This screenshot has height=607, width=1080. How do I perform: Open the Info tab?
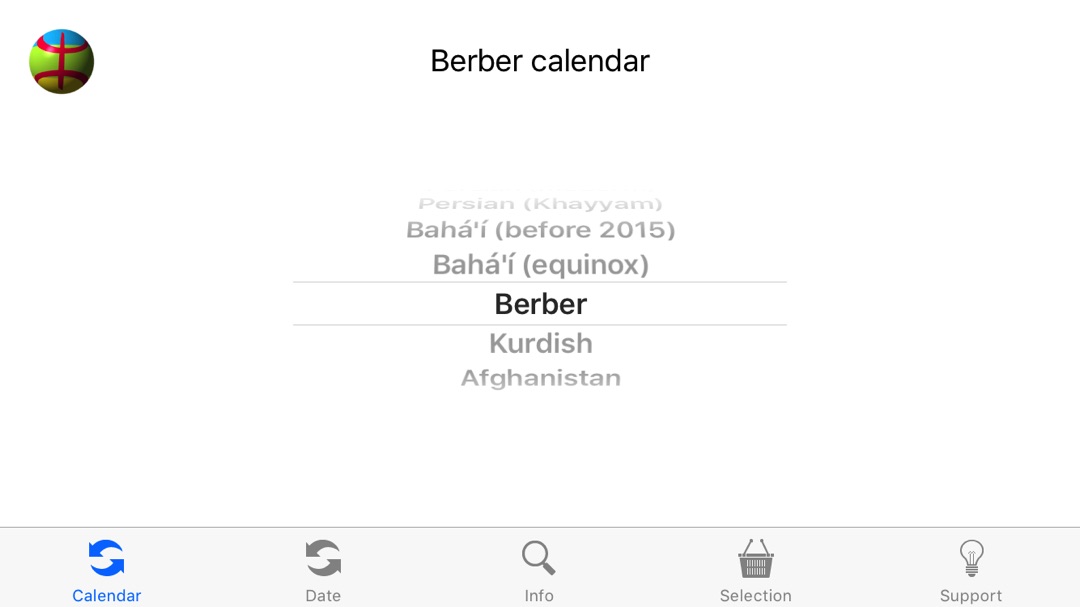pos(539,570)
